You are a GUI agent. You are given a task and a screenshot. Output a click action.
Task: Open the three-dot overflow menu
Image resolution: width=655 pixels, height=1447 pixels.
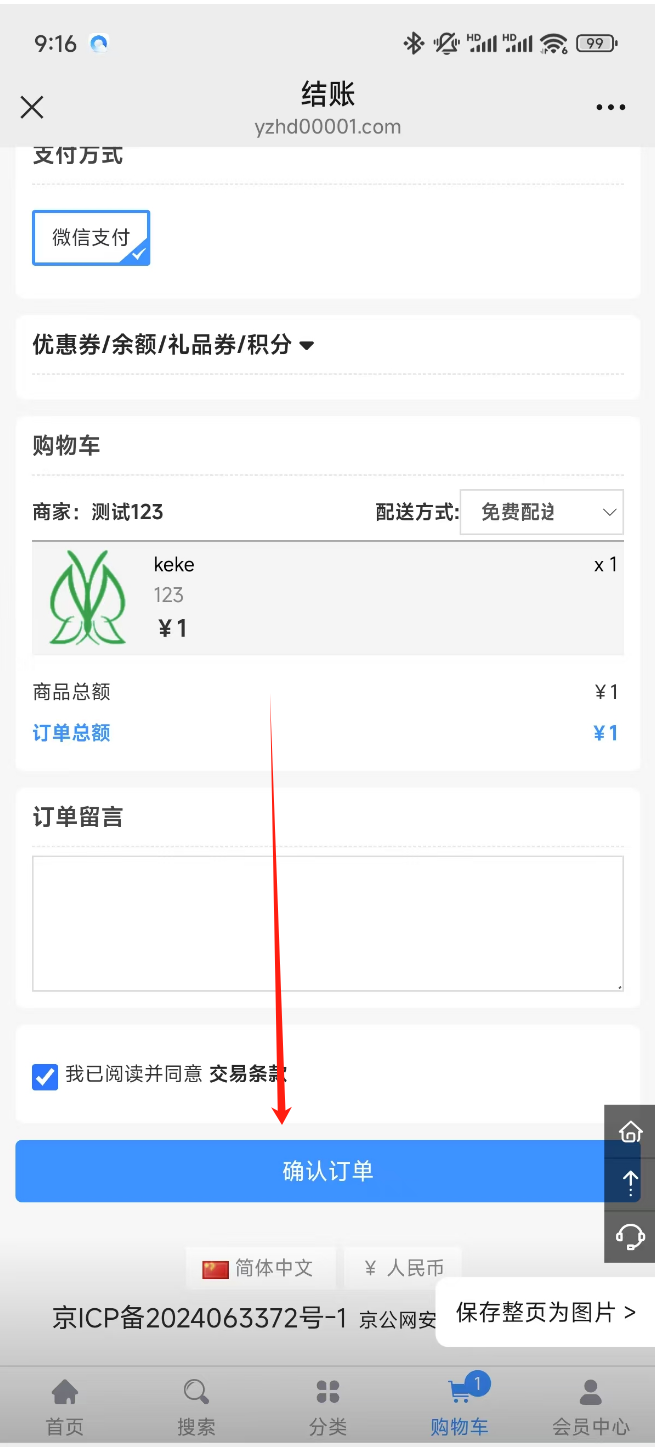[x=610, y=108]
